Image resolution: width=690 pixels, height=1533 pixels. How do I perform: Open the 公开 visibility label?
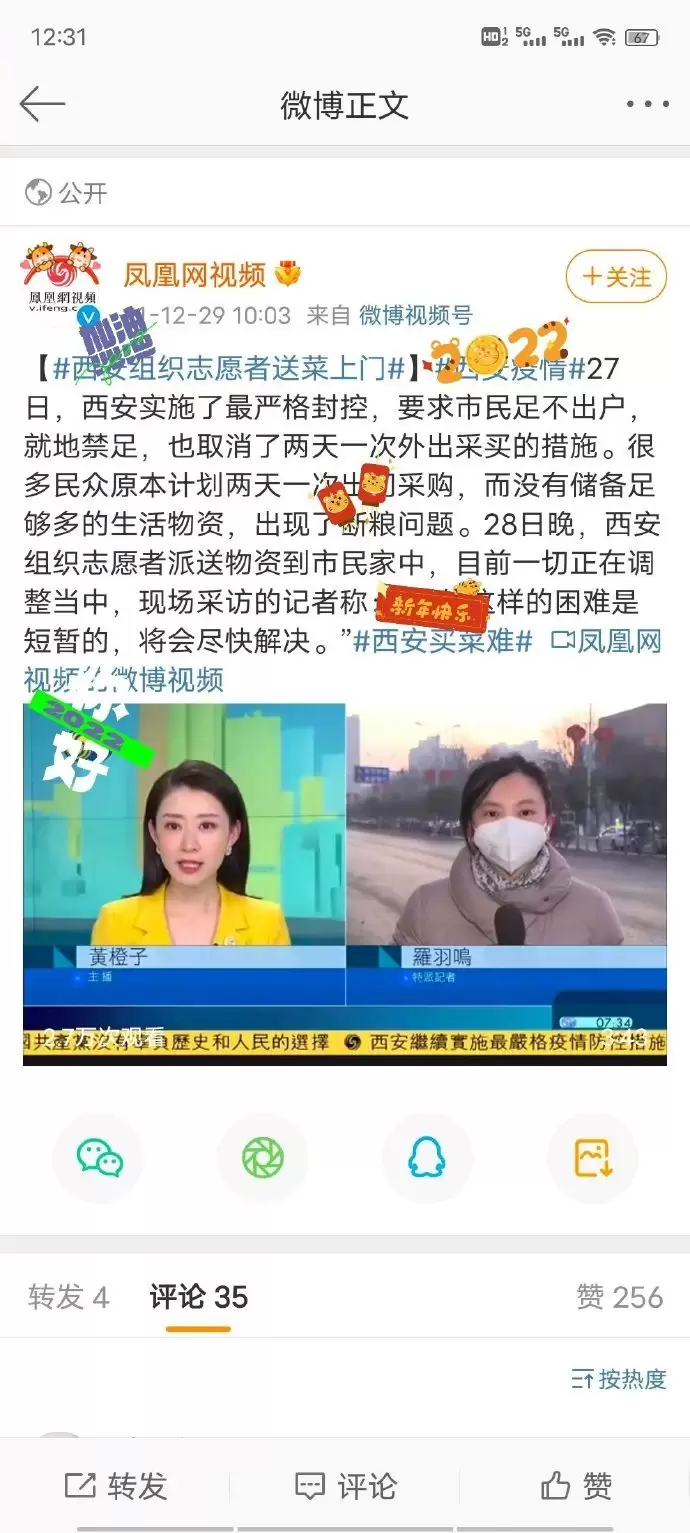click(66, 192)
